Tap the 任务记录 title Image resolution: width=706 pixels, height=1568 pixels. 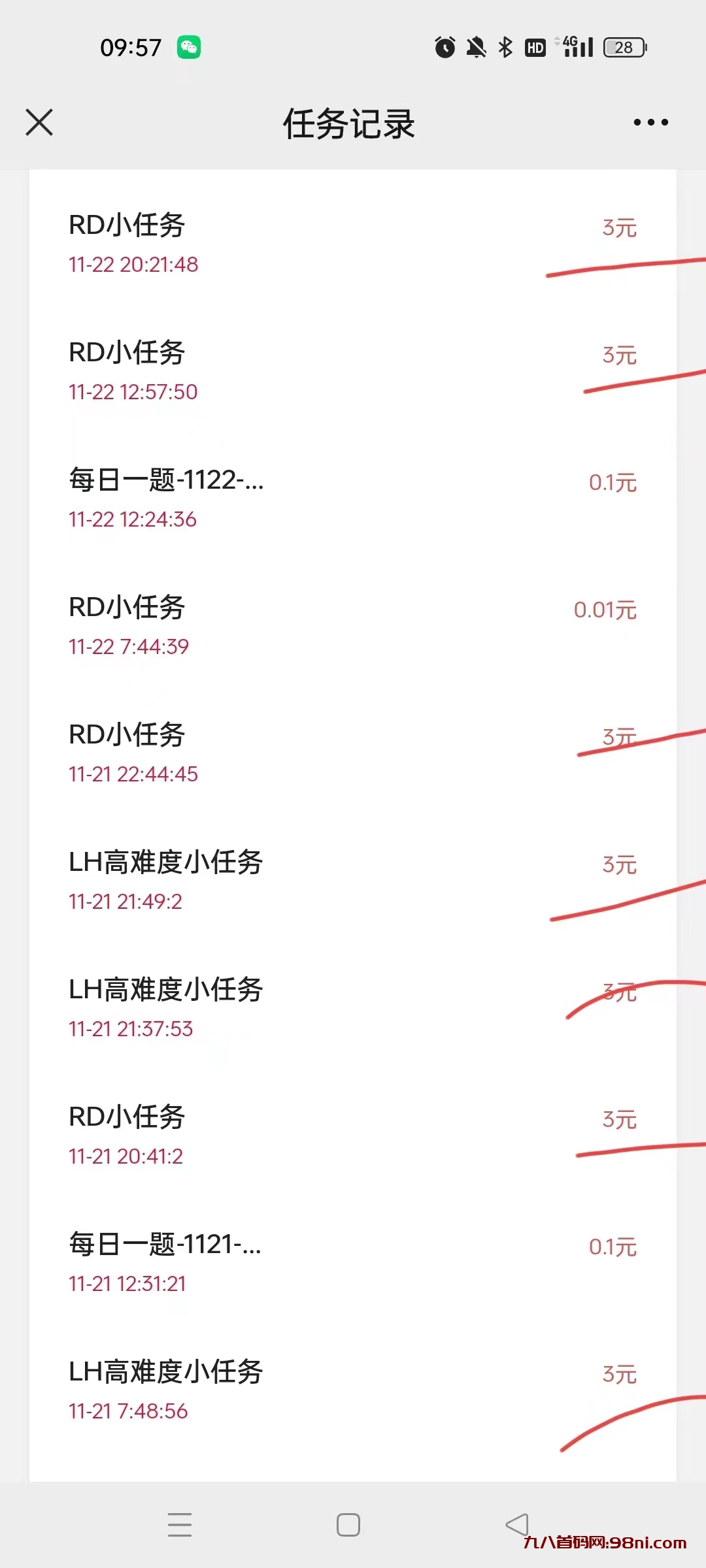coord(348,124)
